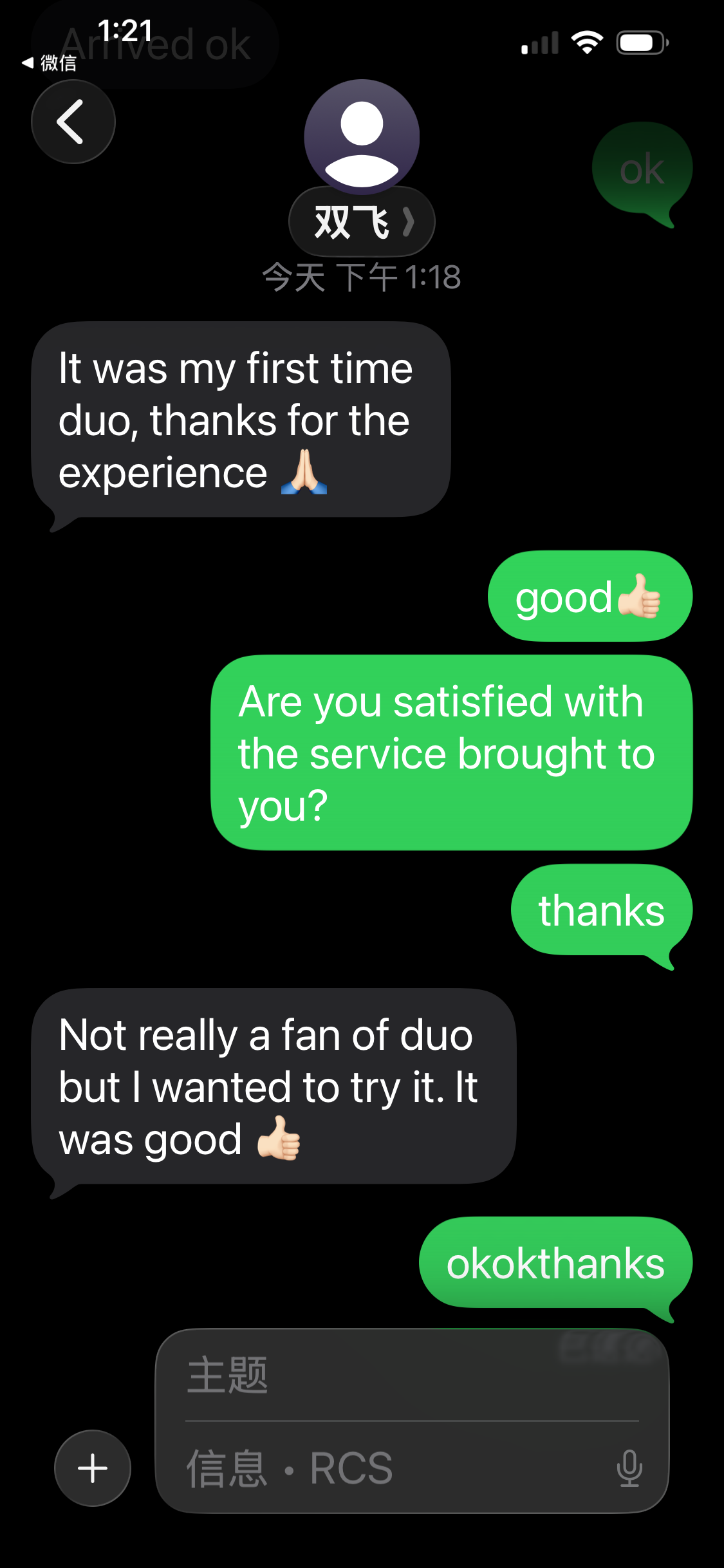Return to 微信 via status bar link
This screenshot has height=1568, width=724.
coord(50,63)
